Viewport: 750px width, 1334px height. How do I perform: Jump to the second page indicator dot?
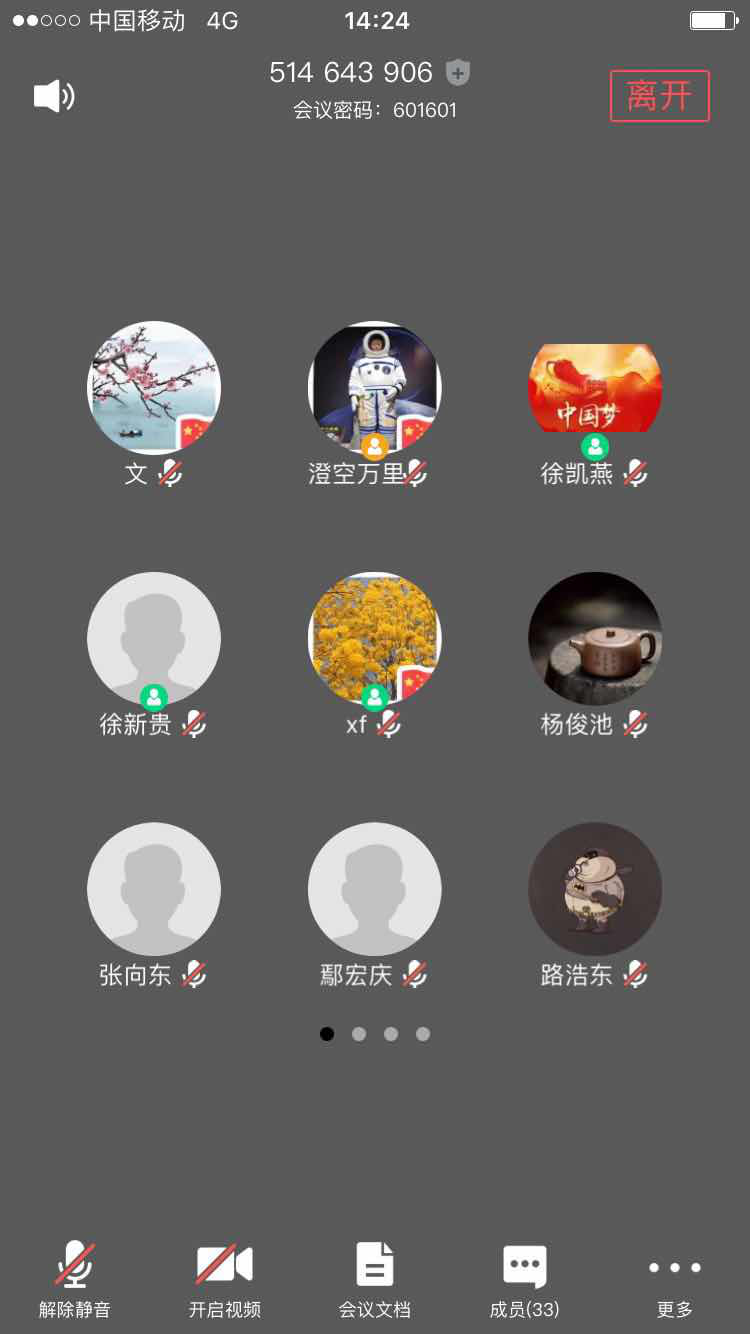pyautogui.click(x=359, y=1034)
